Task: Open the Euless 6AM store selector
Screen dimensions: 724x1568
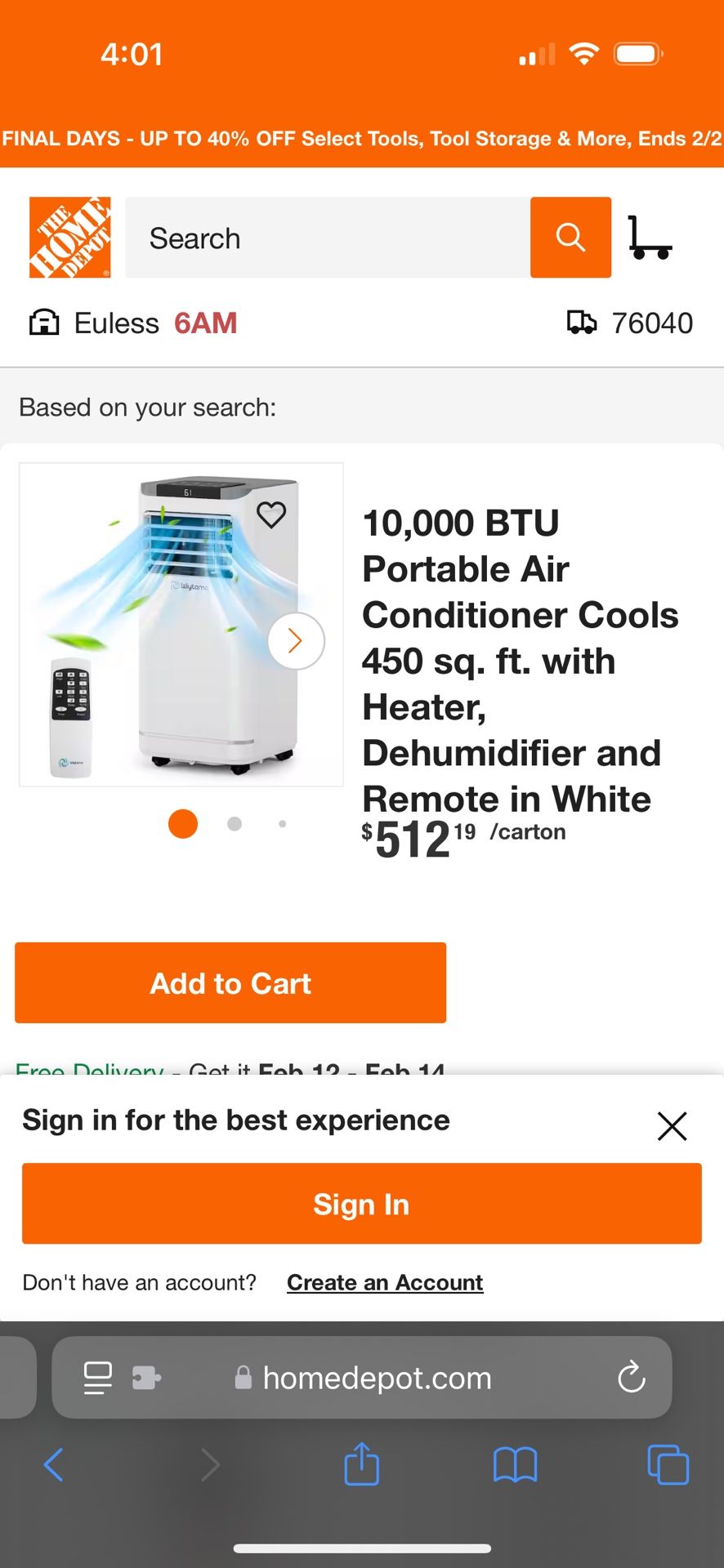Action: click(x=135, y=322)
